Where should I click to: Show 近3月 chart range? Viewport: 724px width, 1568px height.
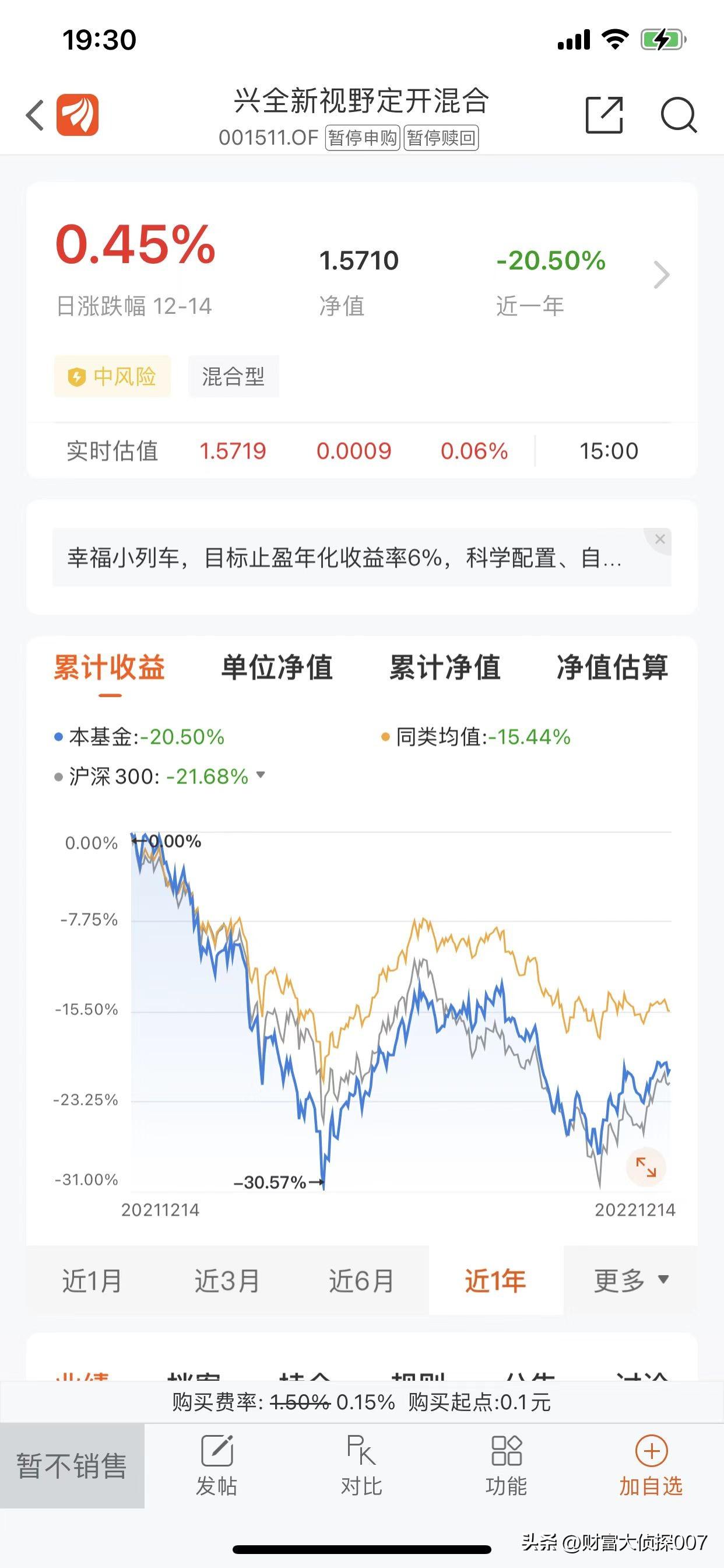227,1280
